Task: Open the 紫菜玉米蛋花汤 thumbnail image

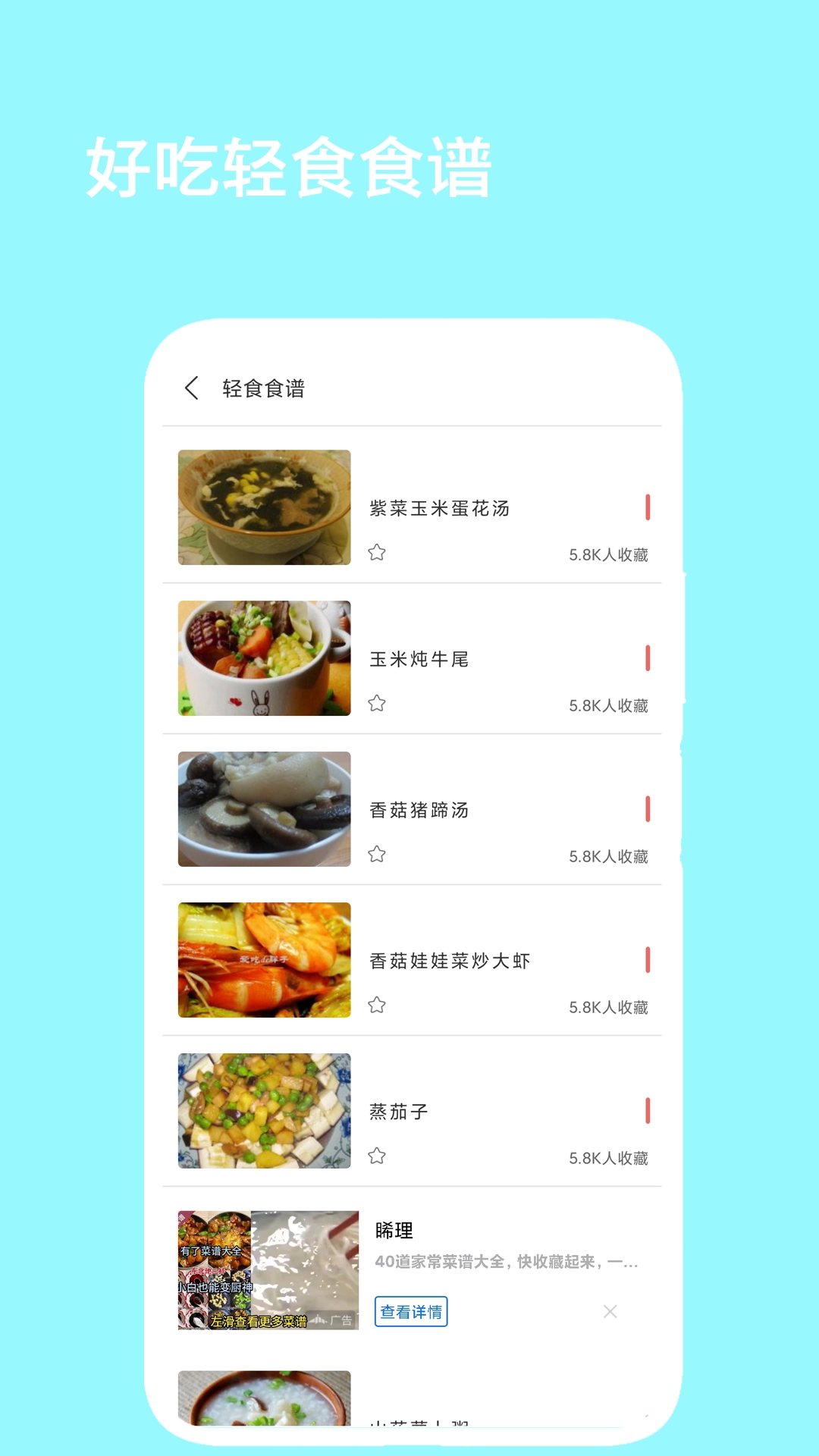Action: (263, 507)
